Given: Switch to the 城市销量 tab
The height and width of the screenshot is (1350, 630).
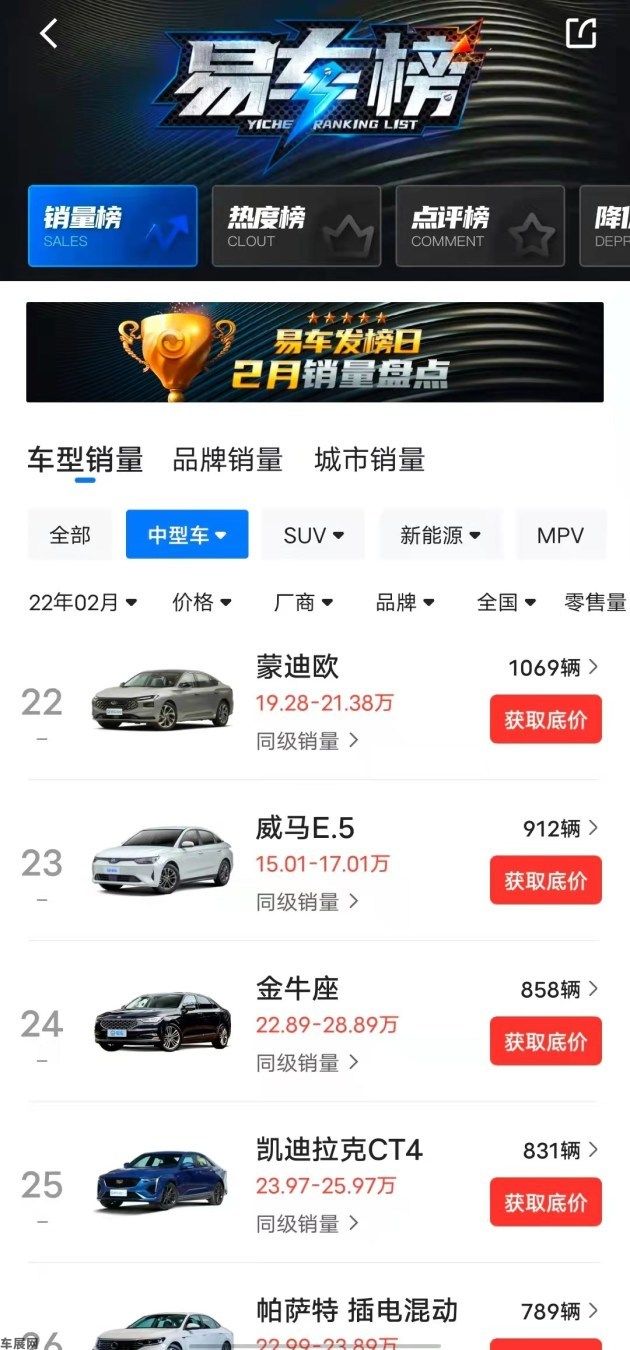Looking at the screenshot, I should [369, 460].
